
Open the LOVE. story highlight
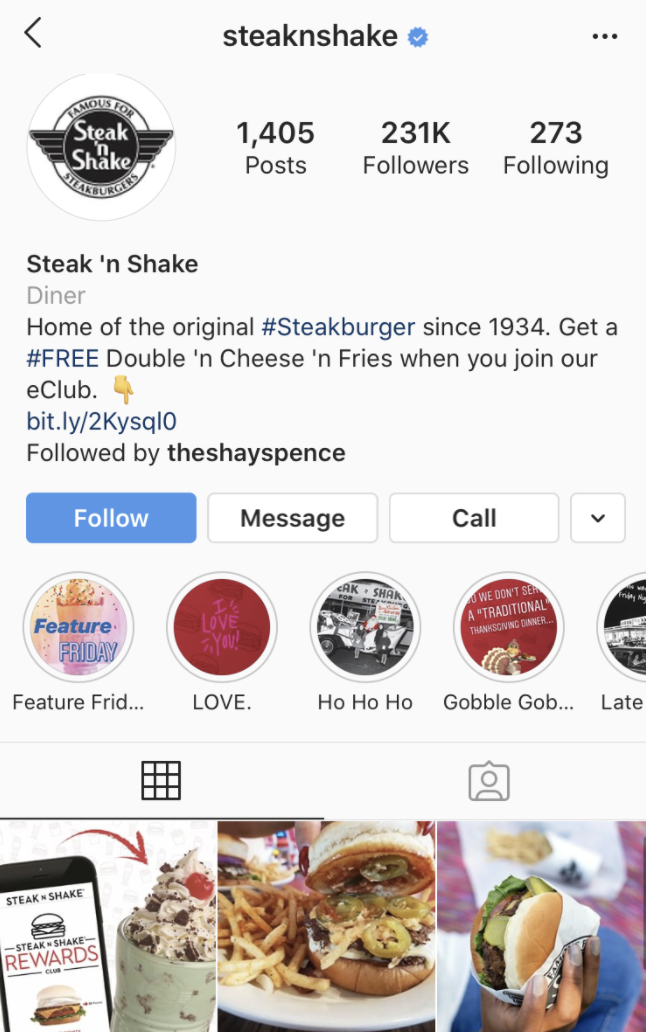221,628
